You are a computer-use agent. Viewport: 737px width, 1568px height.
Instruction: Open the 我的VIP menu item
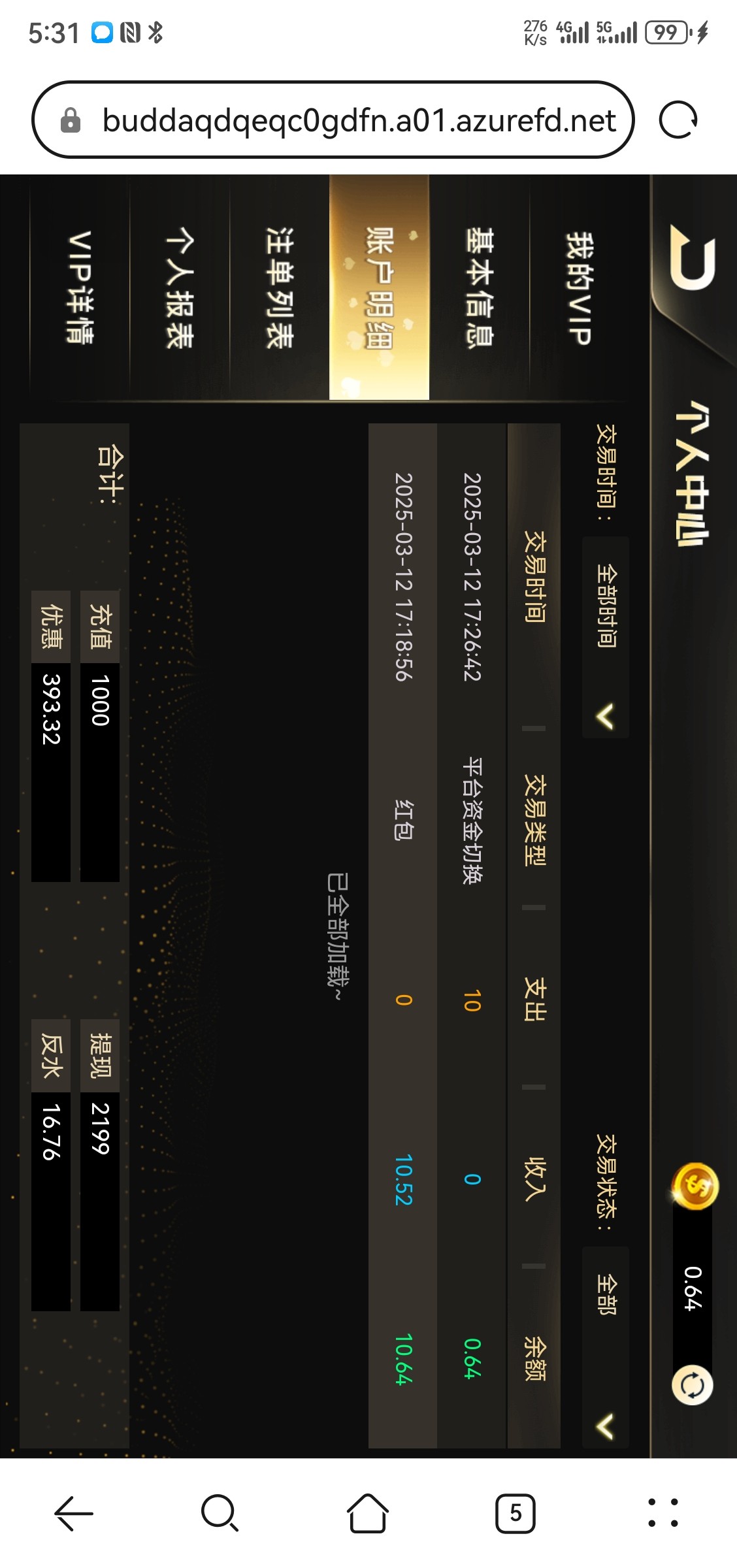click(578, 287)
